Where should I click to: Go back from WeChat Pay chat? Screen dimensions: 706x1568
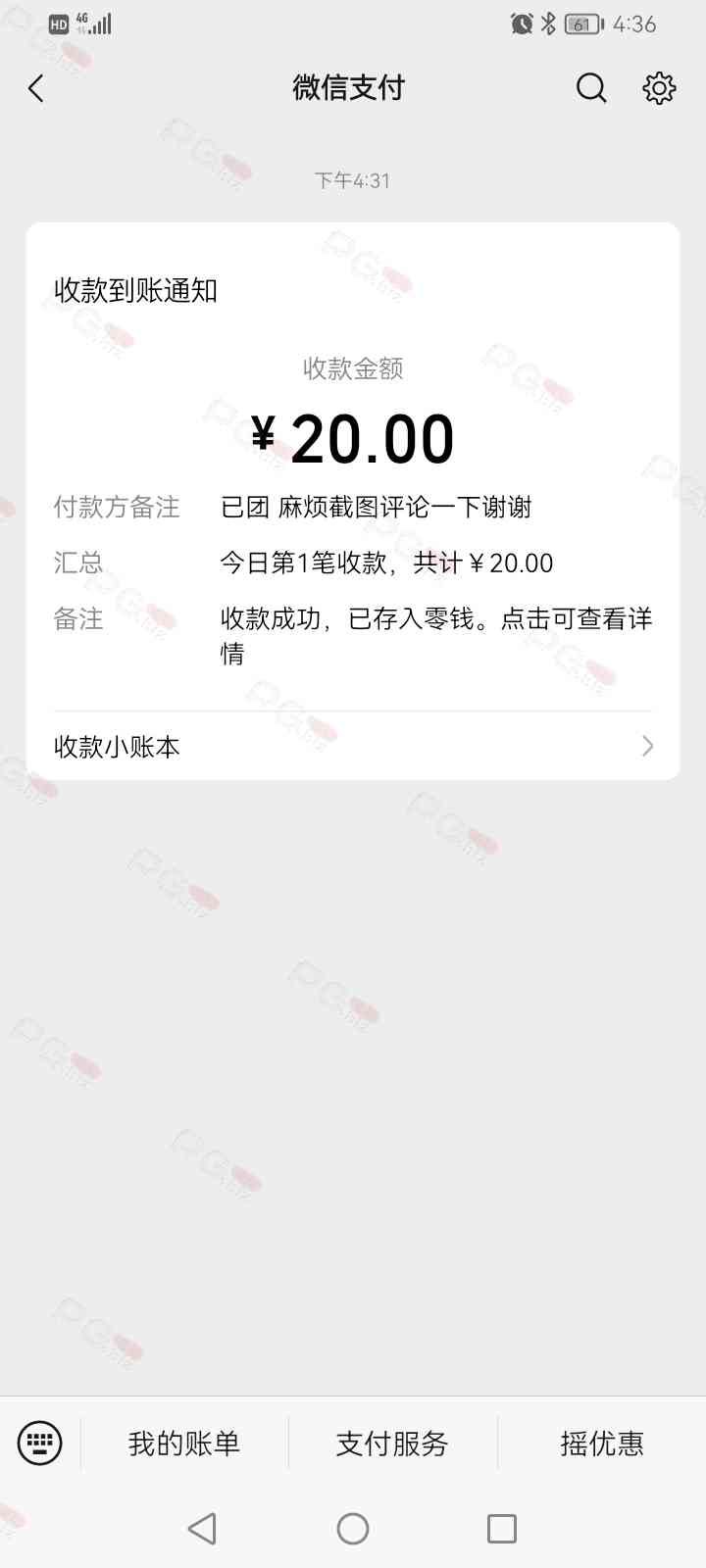click(36, 89)
